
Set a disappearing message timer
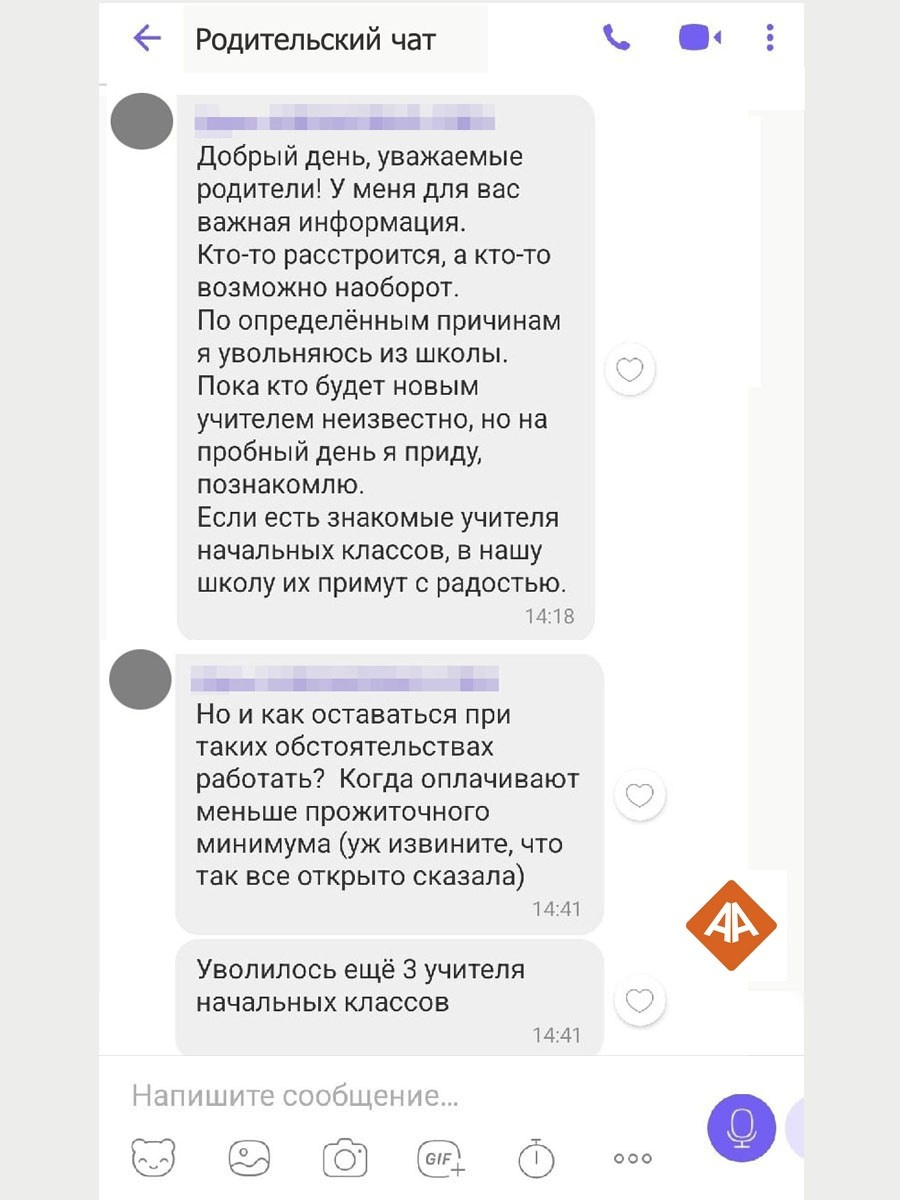(536, 1158)
